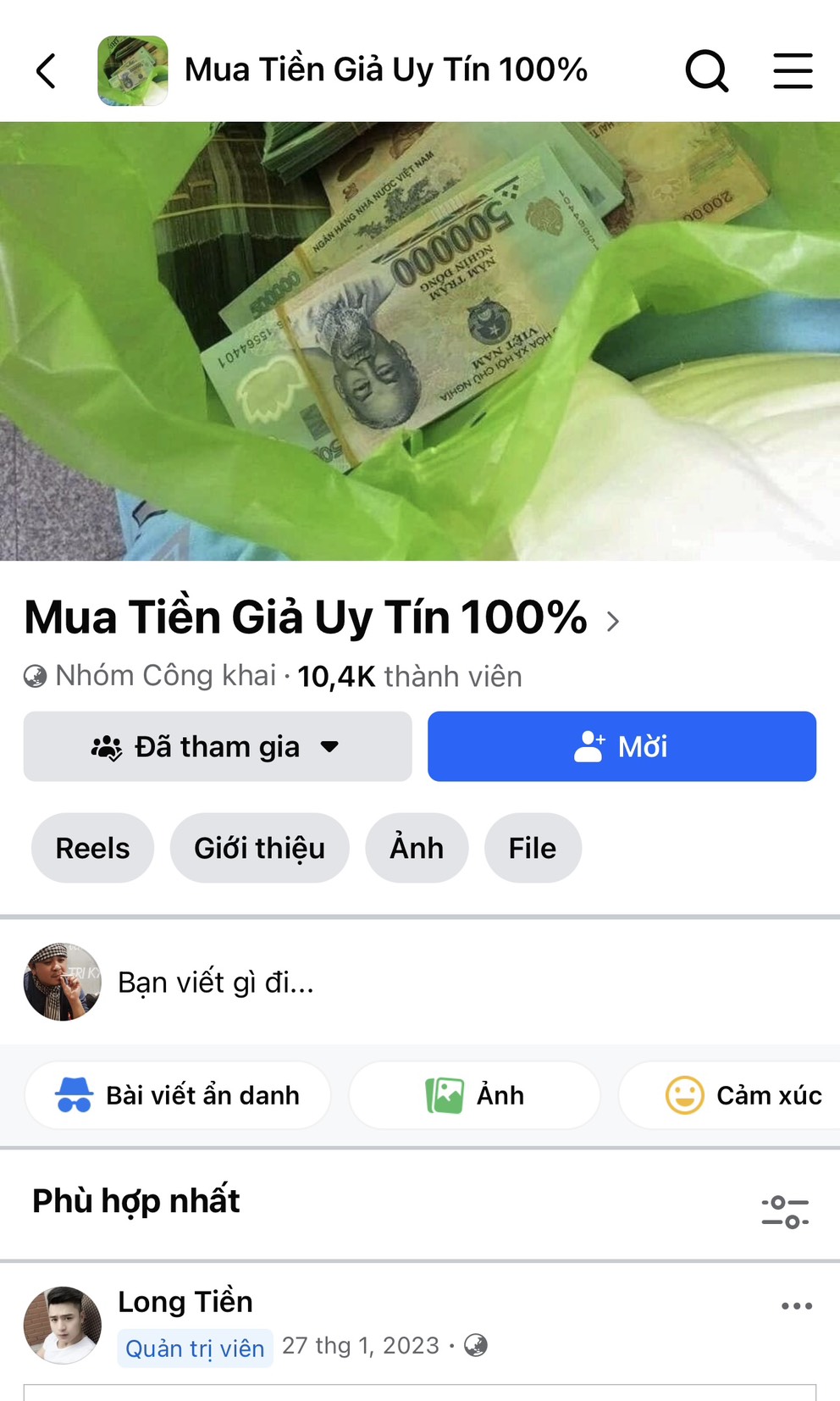Tap the Mời invite button

click(622, 746)
